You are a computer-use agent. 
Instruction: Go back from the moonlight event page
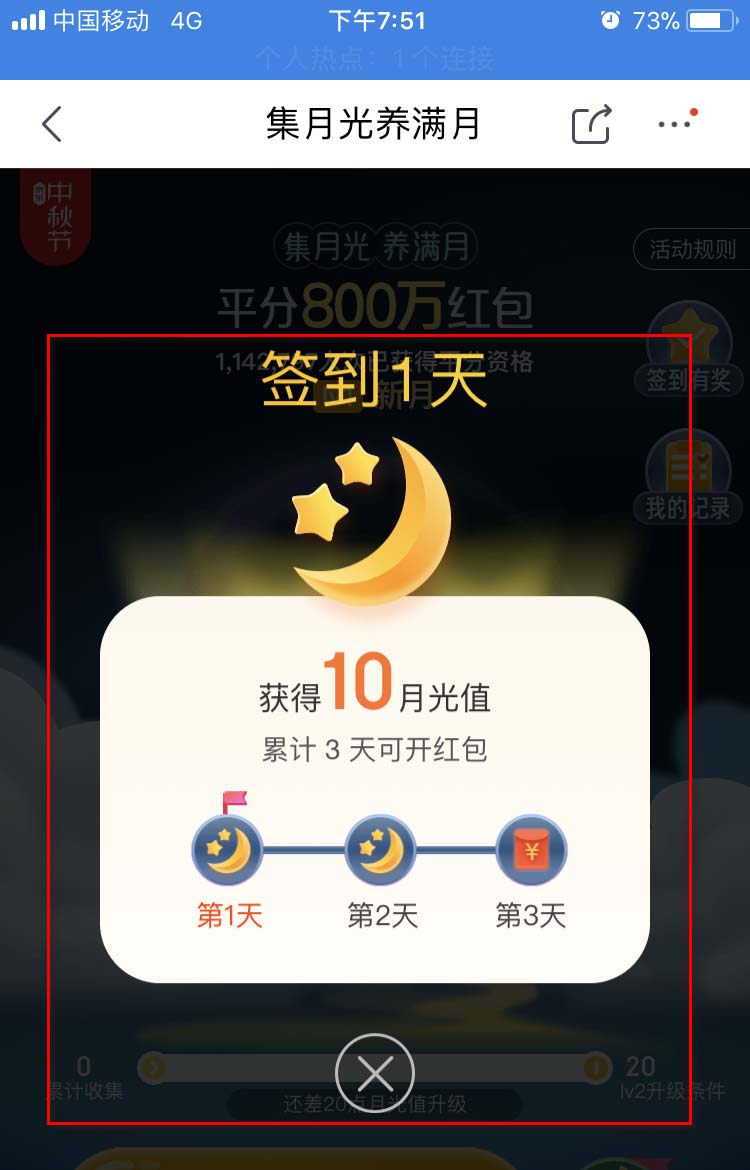click(x=52, y=124)
